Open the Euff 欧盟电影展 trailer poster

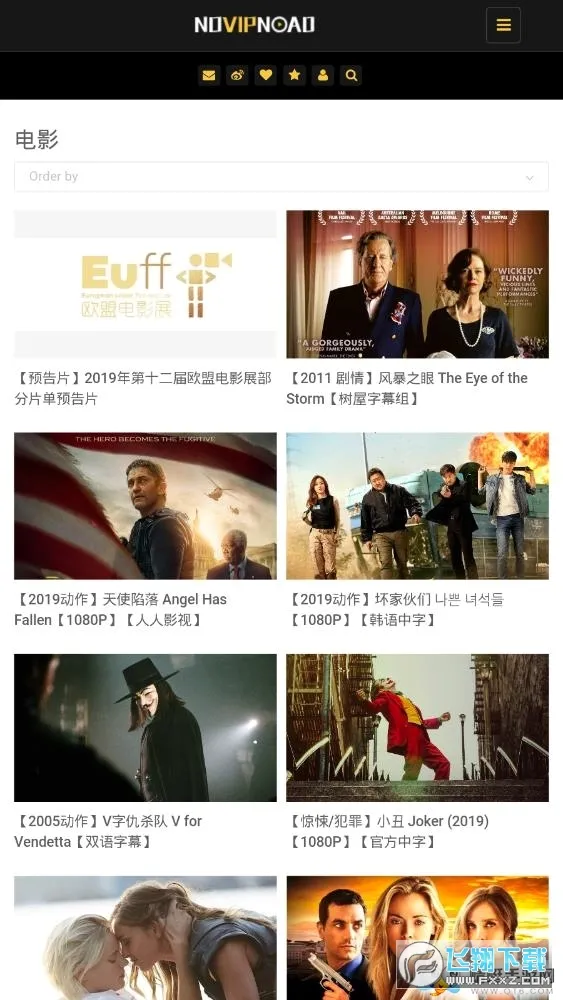pyautogui.click(x=145, y=284)
